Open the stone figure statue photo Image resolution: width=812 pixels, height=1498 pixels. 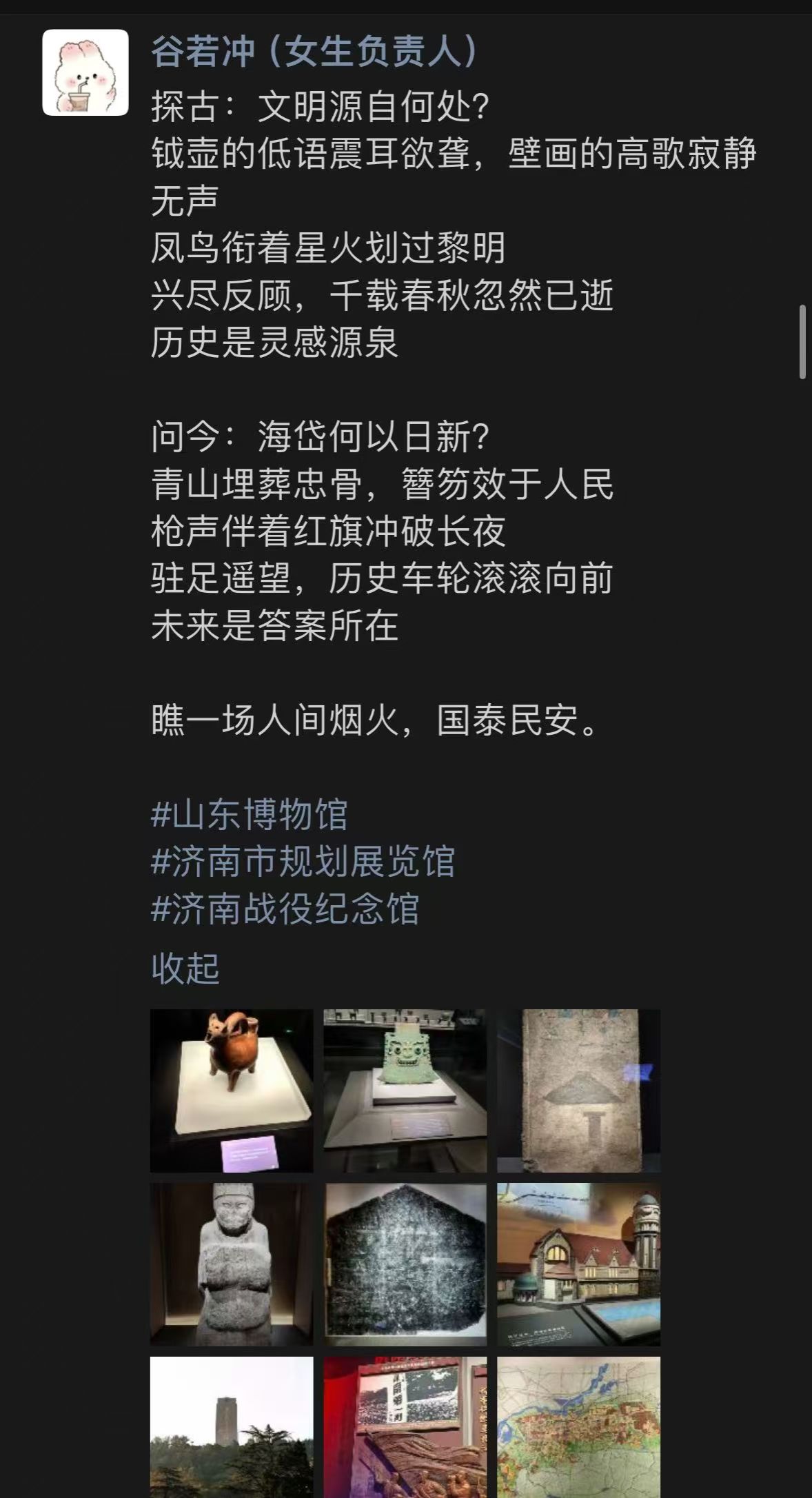(232, 1264)
